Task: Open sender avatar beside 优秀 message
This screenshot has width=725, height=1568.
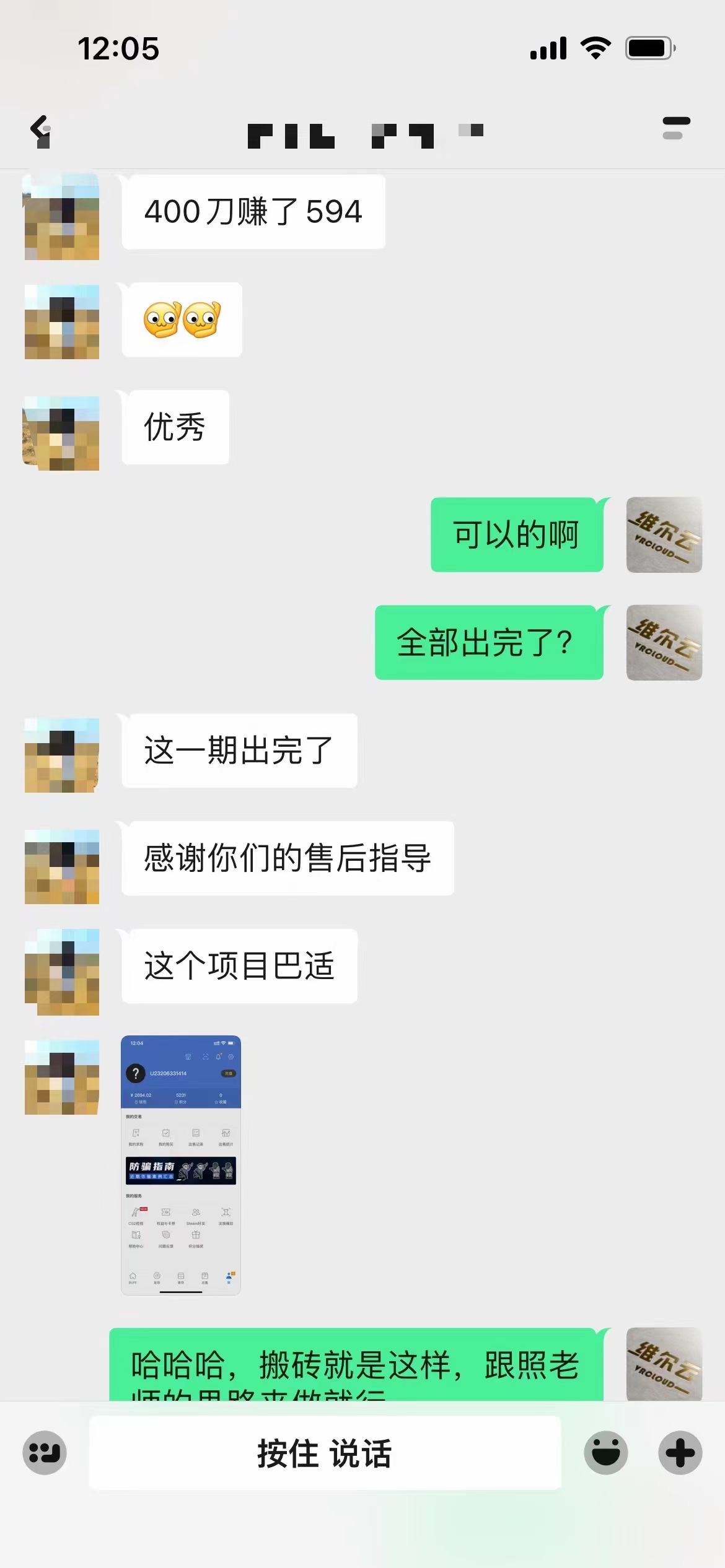Action: click(61, 433)
